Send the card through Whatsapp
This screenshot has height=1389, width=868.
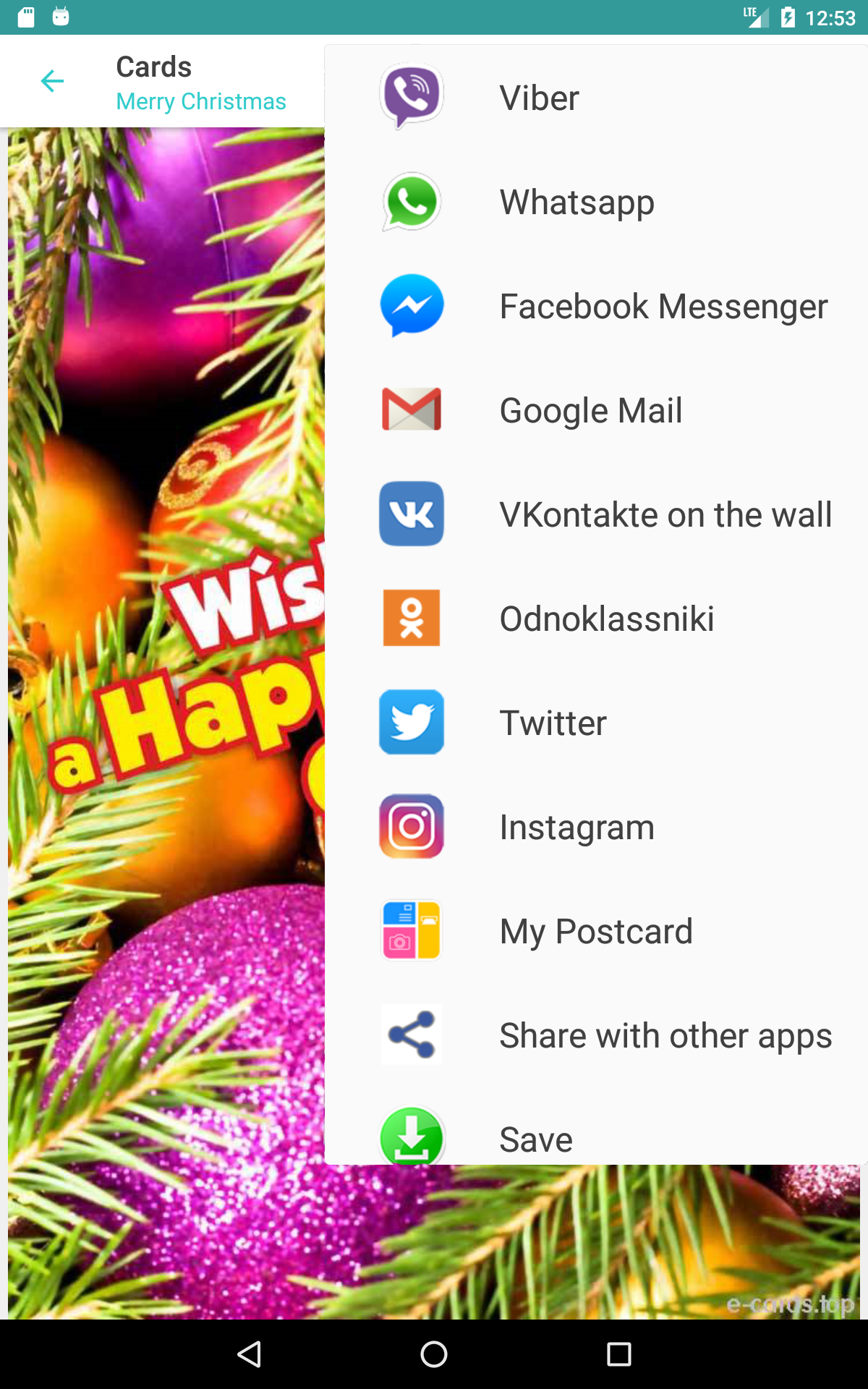click(x=596, y=202)
